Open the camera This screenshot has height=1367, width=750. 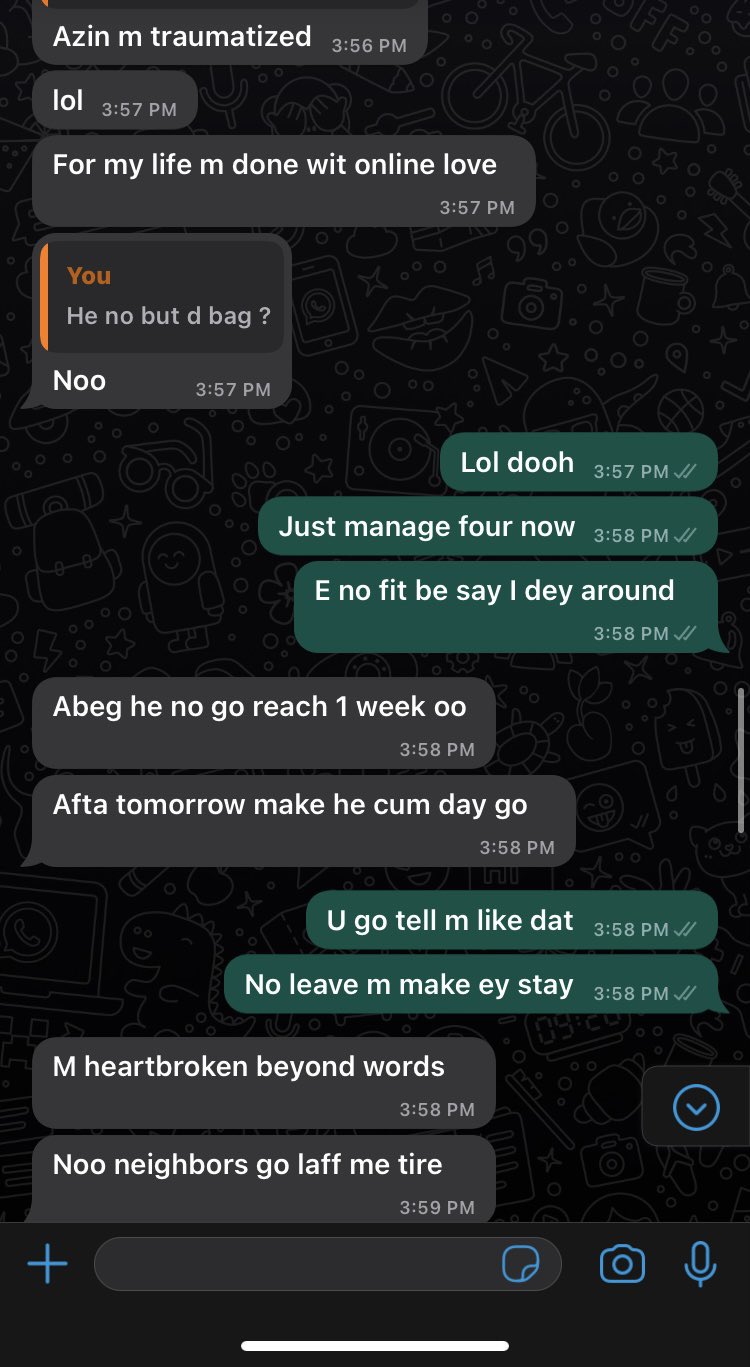(x=621, y=1265)
